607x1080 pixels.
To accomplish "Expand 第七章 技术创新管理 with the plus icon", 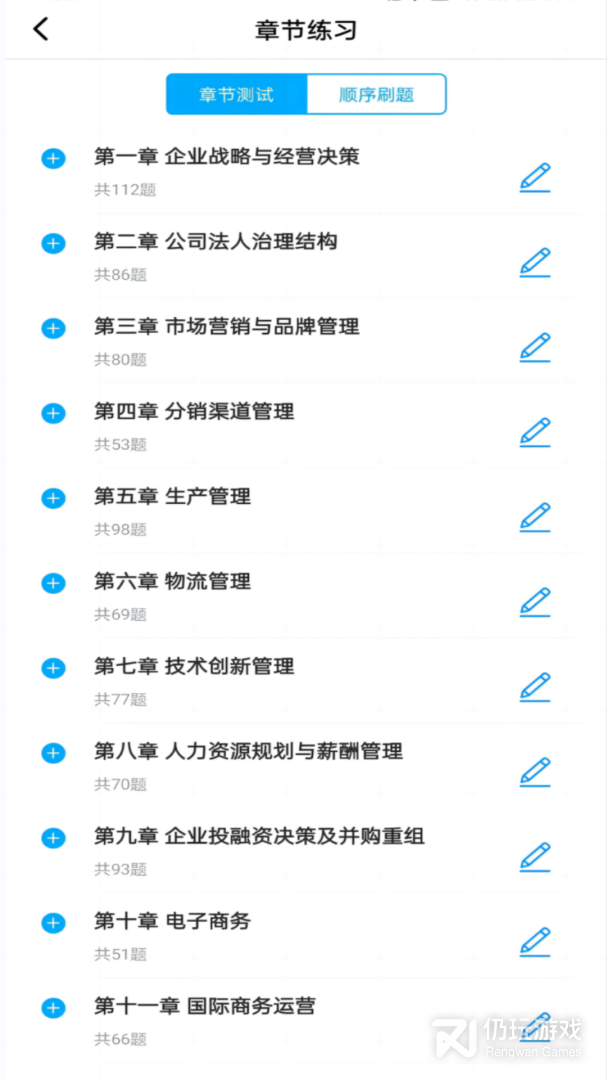I will click(54, 668).
